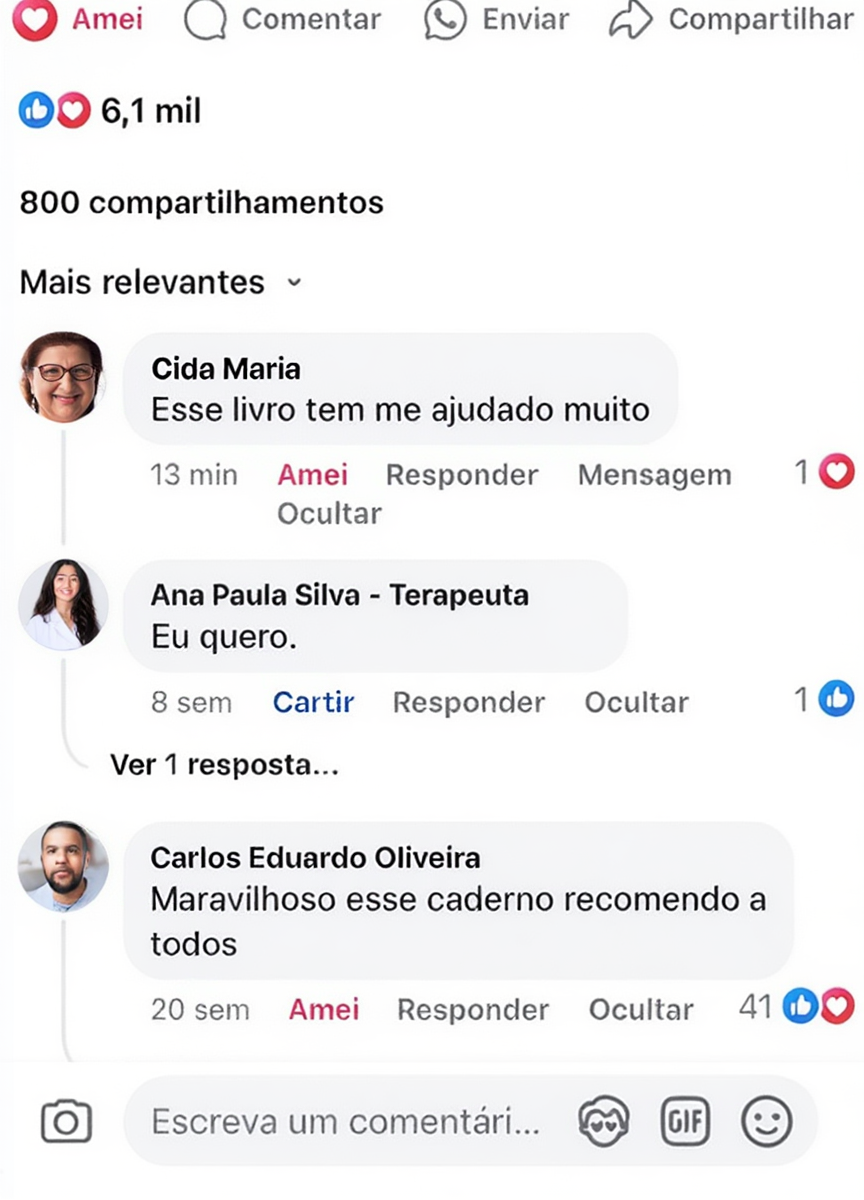Screen dimensions: 864x1200
Task: Reply to Ana Paula Silva's comment
Action: (468, 703)
